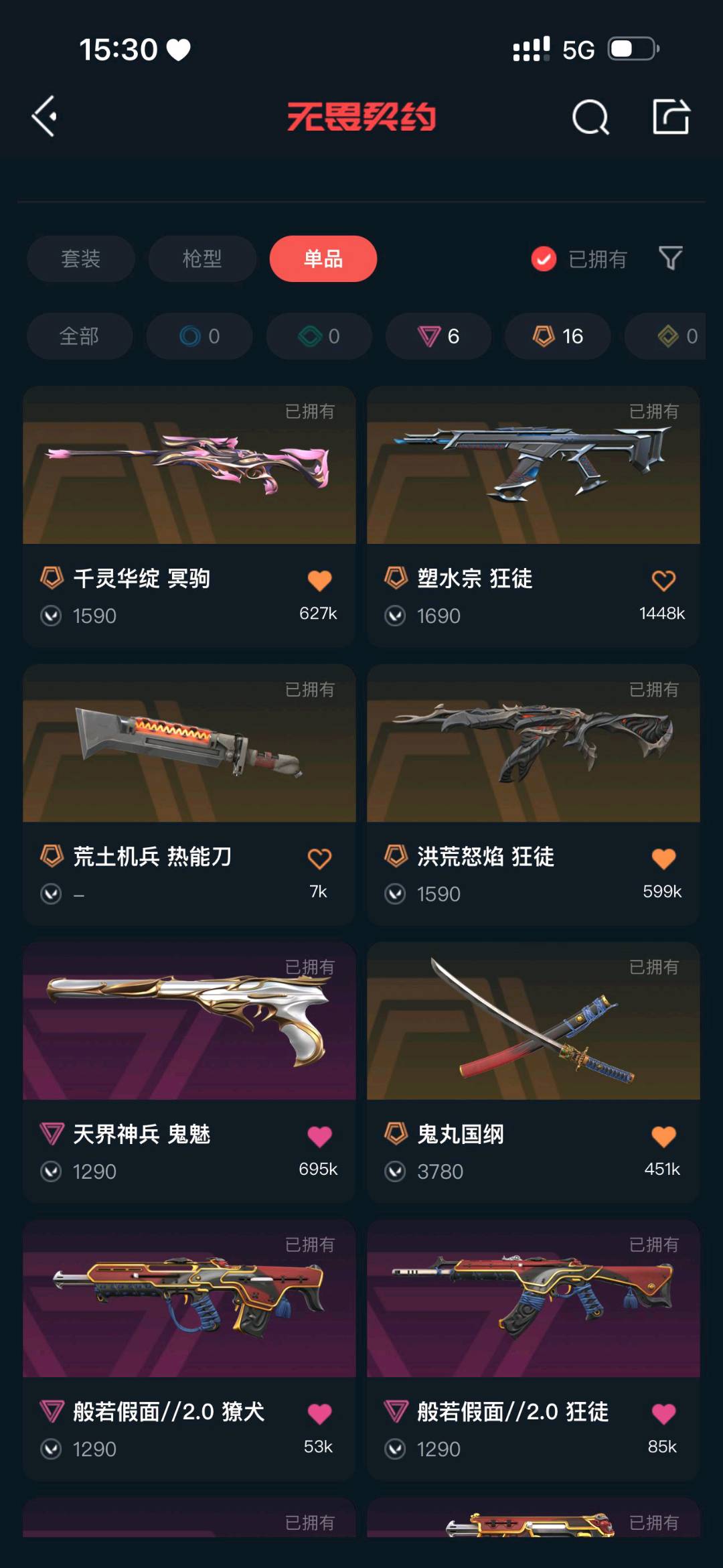
Task: Switch to the 套装 tab
Action: click(81, 259)
